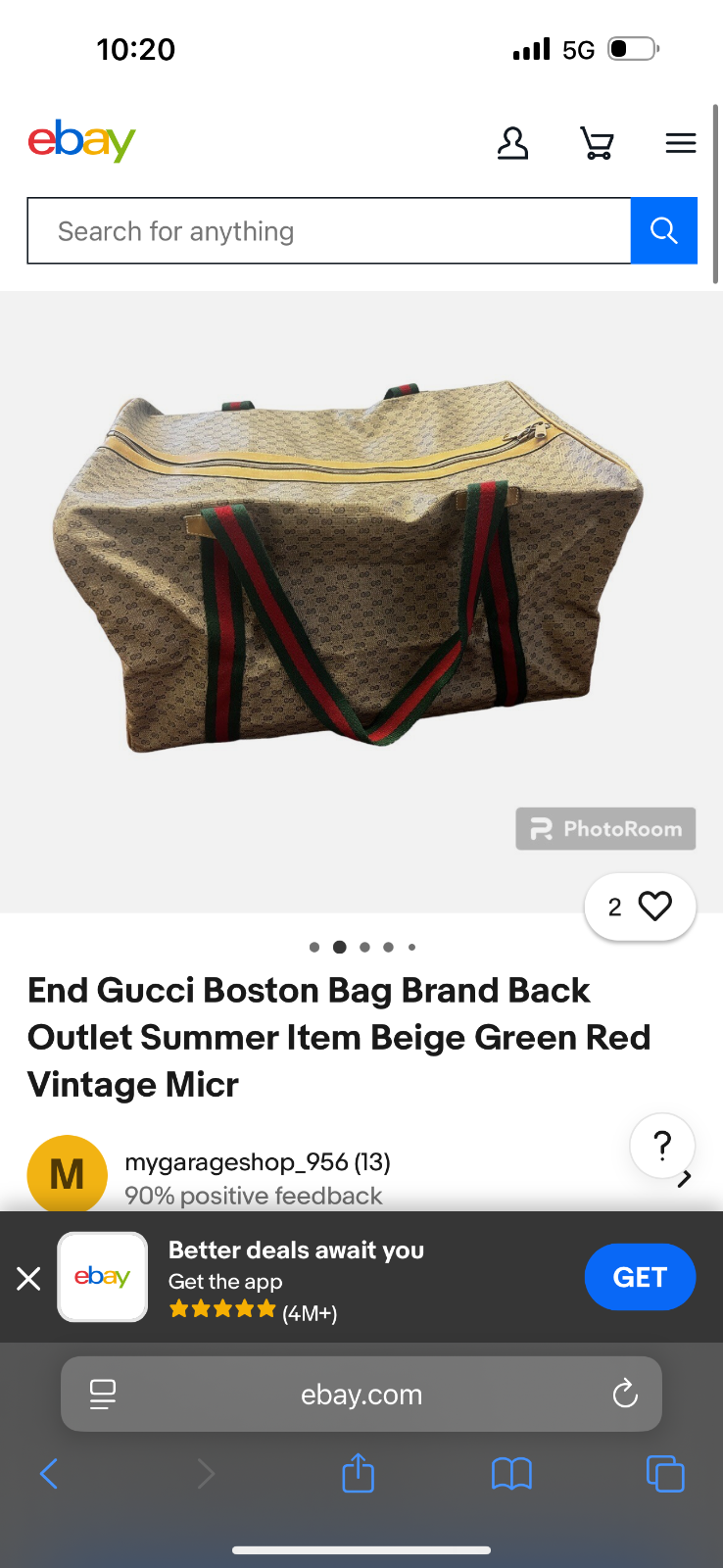Open the eBay account profile icon

point(512,143)
